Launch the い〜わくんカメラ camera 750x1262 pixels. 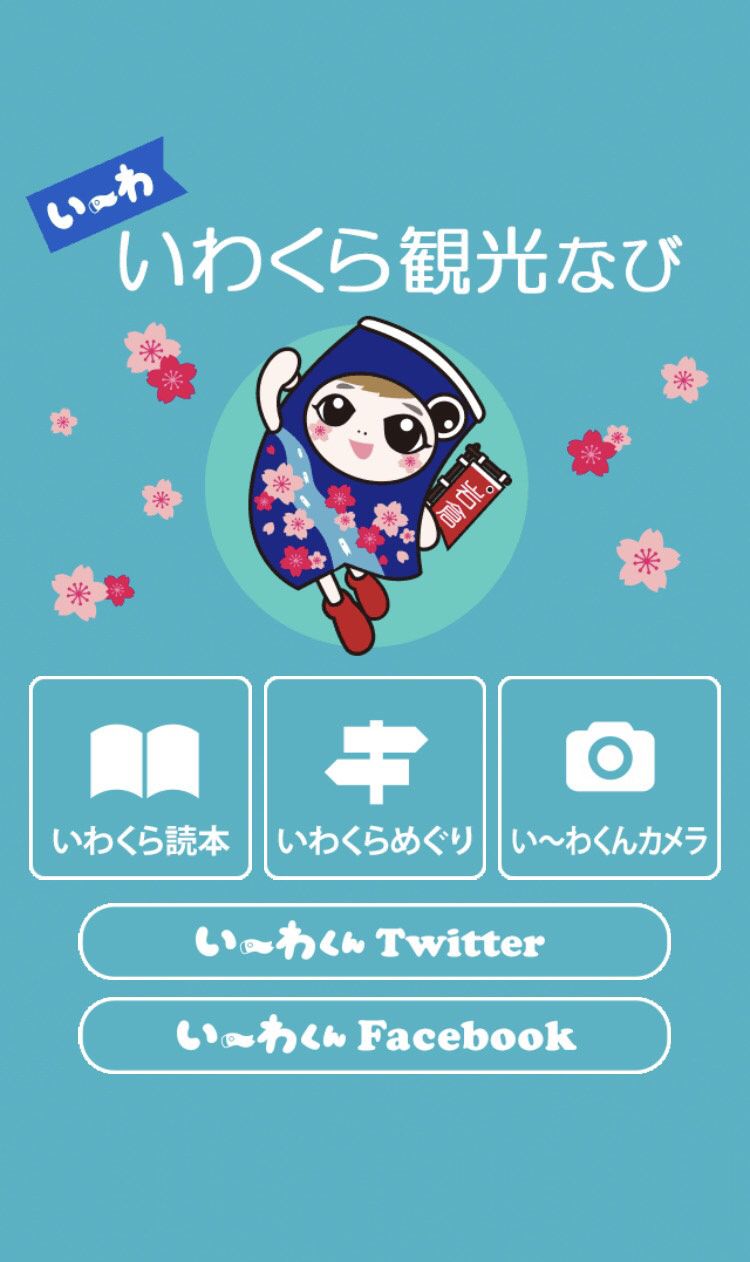[609, 778]
